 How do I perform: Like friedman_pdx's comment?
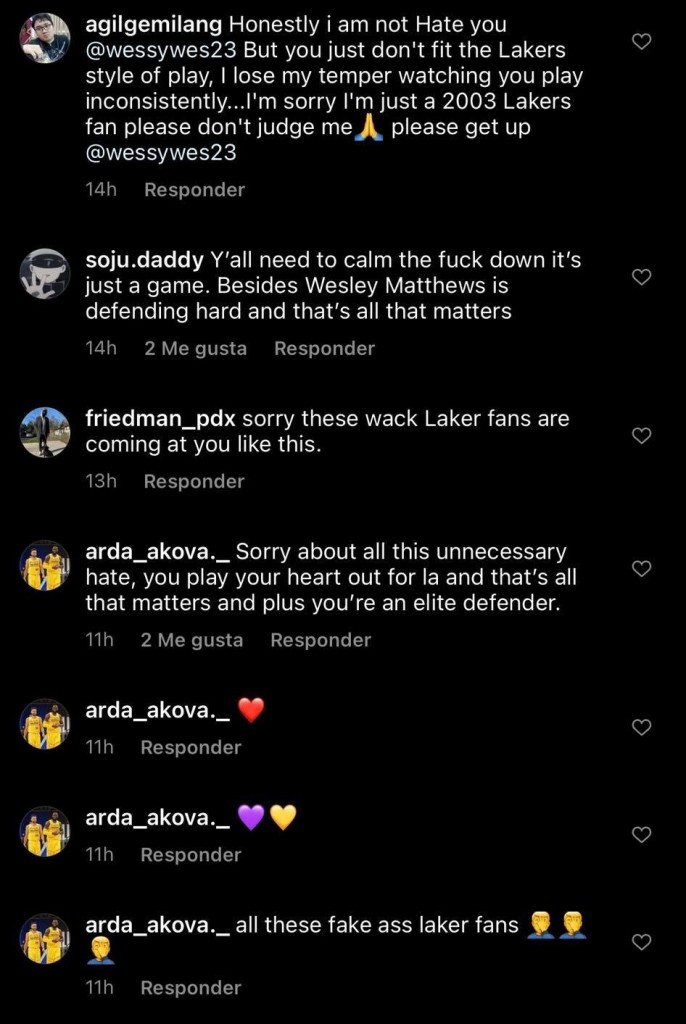click(643, 435)
